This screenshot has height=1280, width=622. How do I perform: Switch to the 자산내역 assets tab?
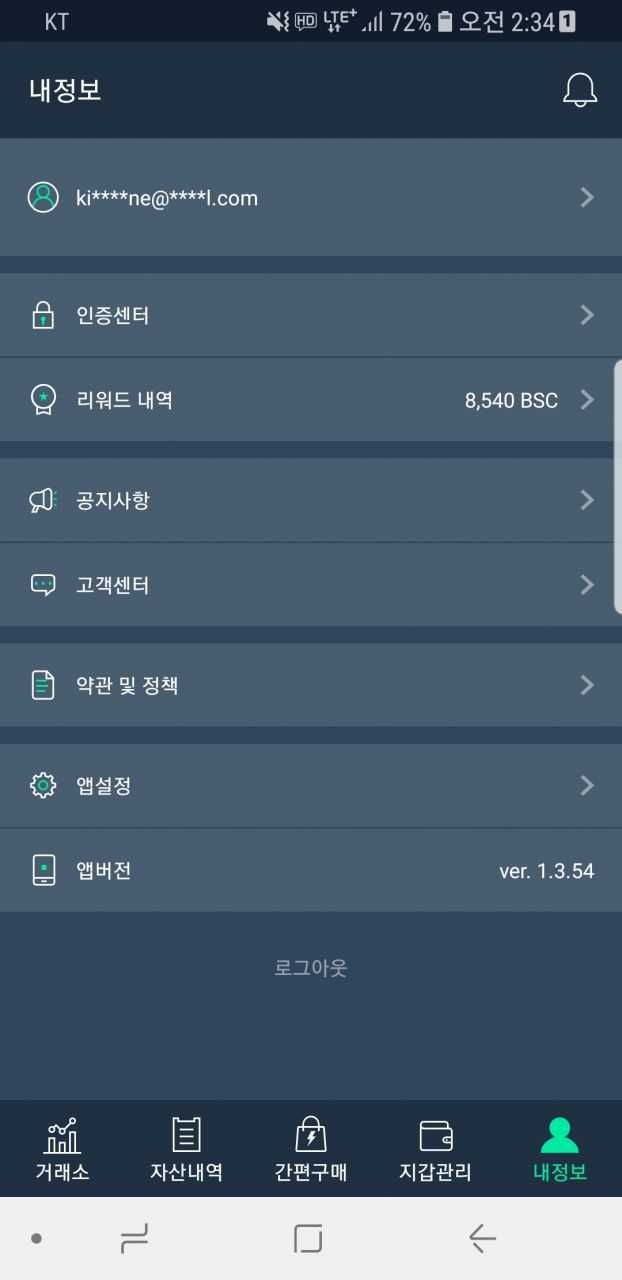pyautogui.click(x=186, y=1150)
